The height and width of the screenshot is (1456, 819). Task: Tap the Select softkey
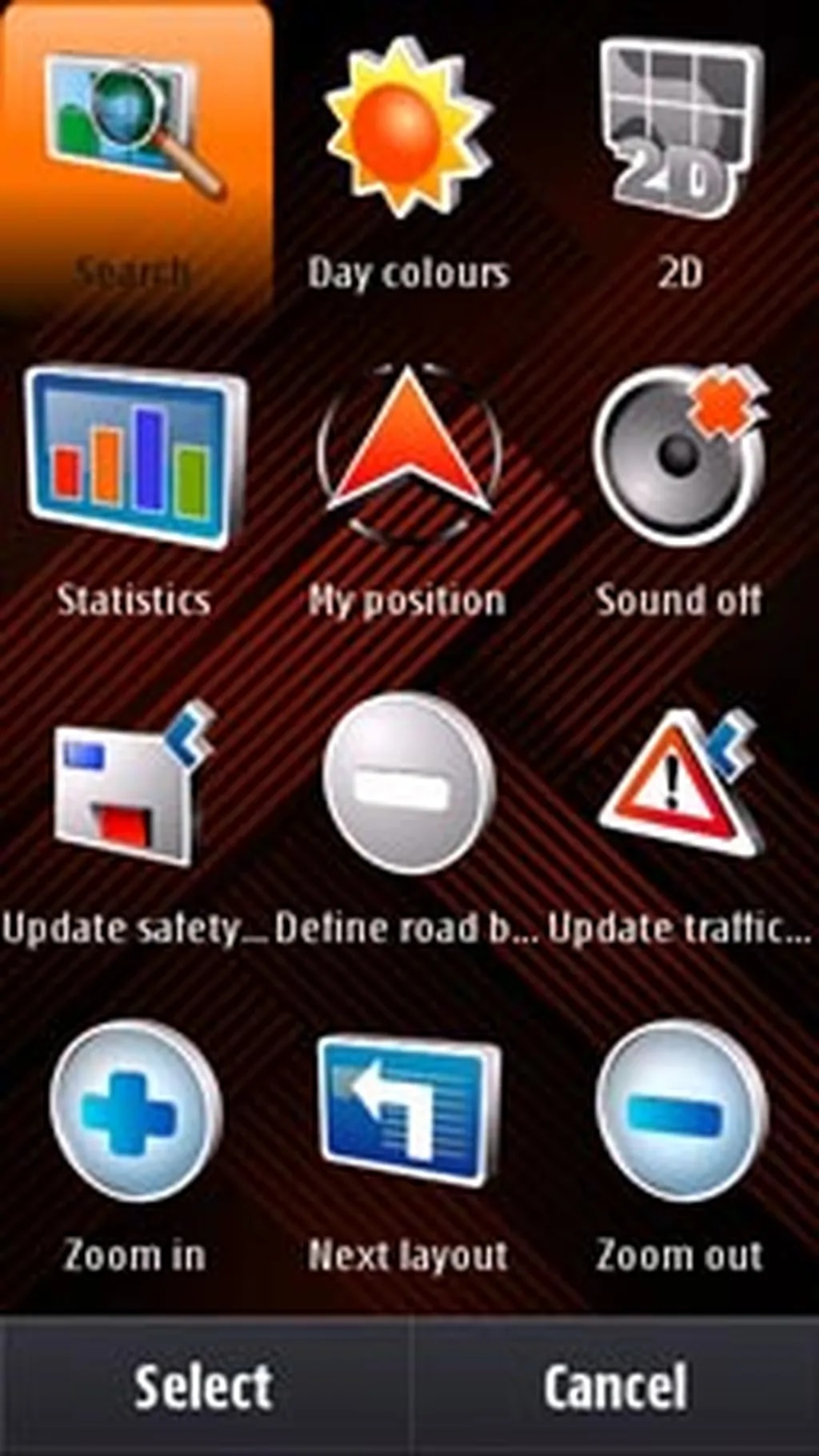(x=204, y=1386)
